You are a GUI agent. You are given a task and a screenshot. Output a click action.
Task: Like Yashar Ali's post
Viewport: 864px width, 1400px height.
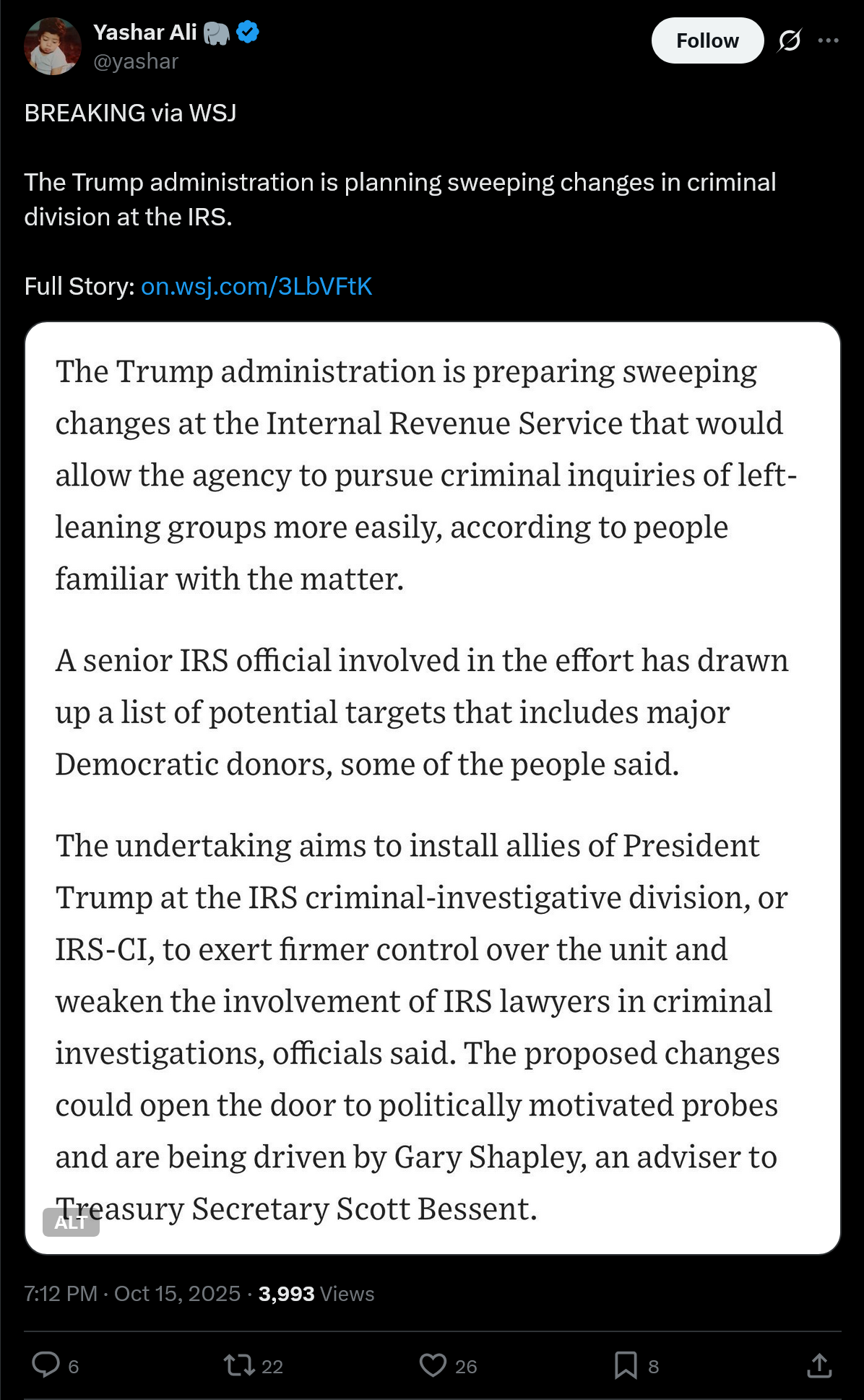coord(433,1365)
